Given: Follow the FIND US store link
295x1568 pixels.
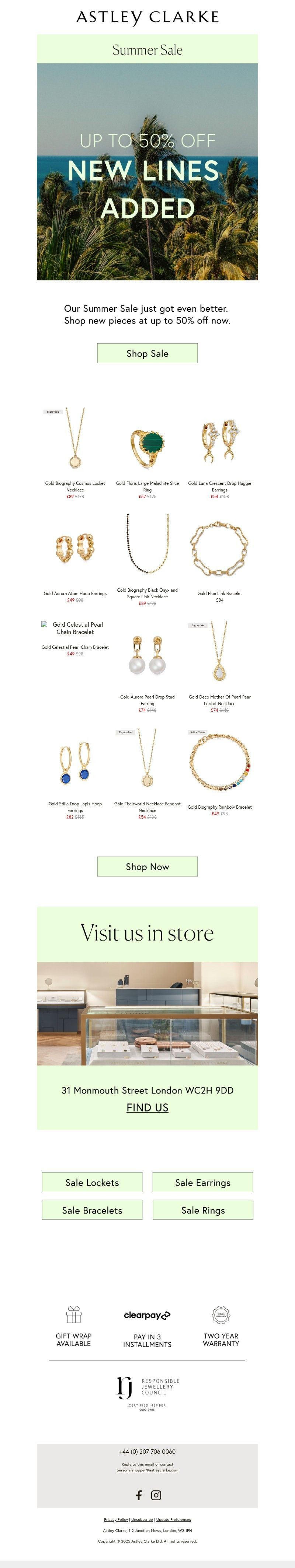Looking at the screenshot, I should click(x=147, y=1107).
